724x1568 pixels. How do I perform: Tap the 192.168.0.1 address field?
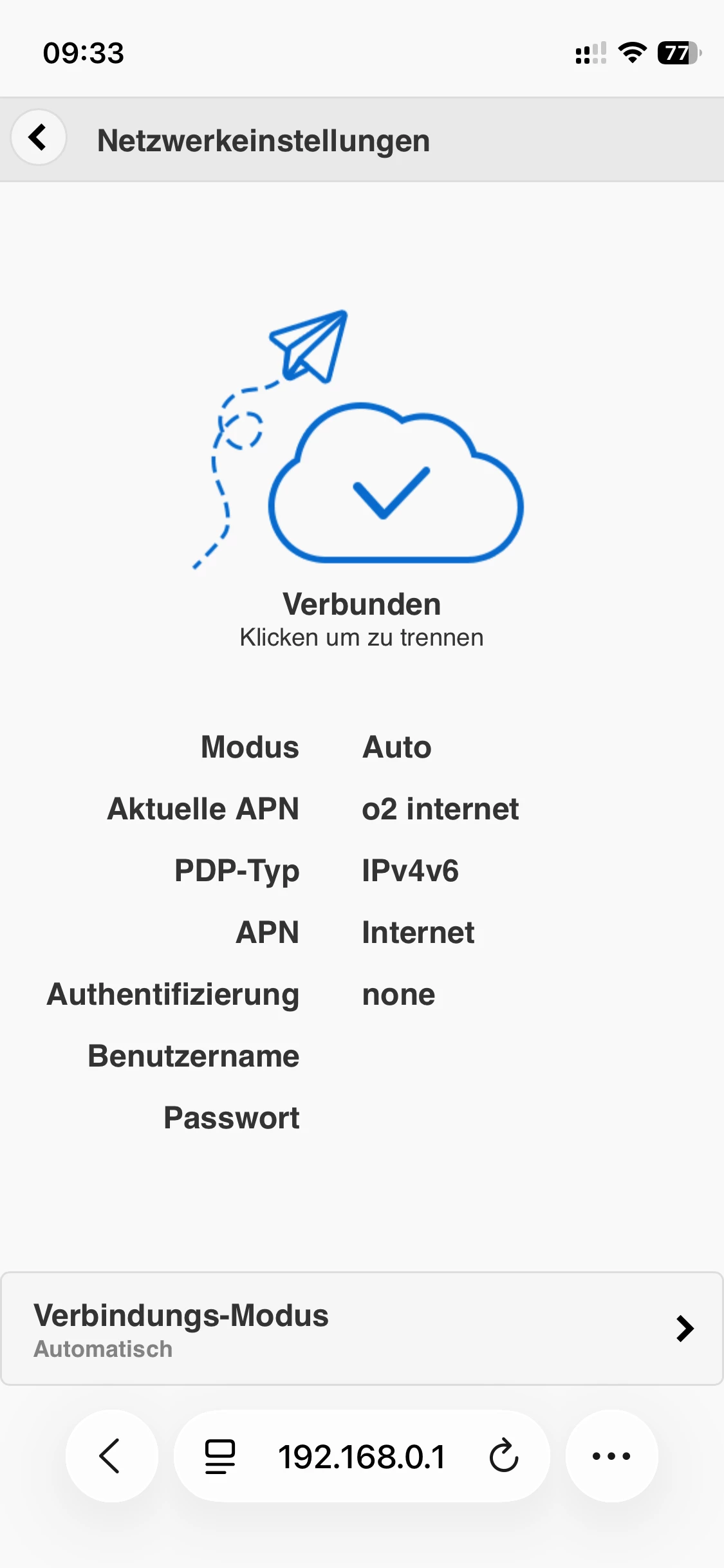362,1456
